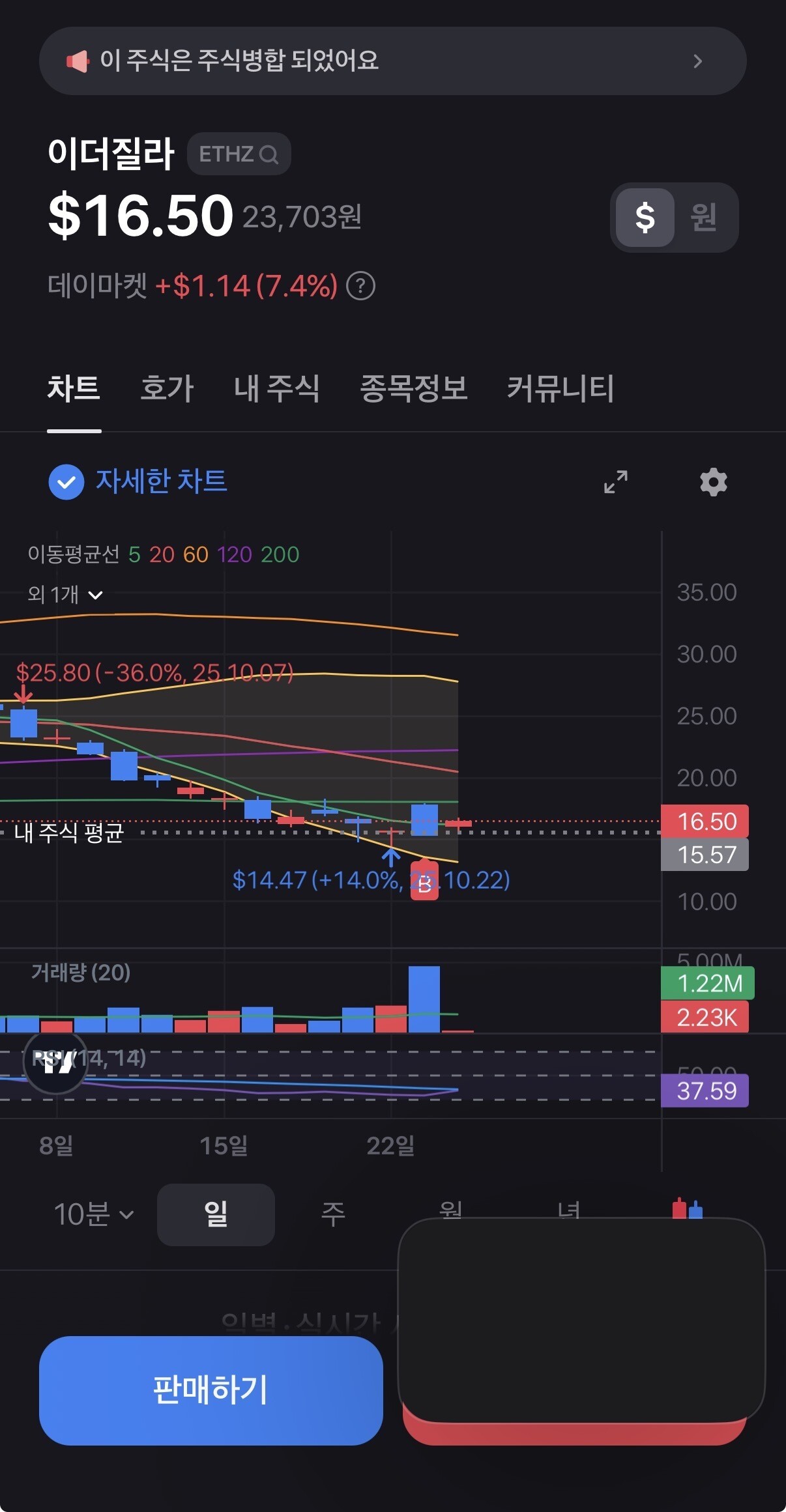Open the stock consolidation notice banner
Viewport: 786px width, 1512px height.
point(392,61)
